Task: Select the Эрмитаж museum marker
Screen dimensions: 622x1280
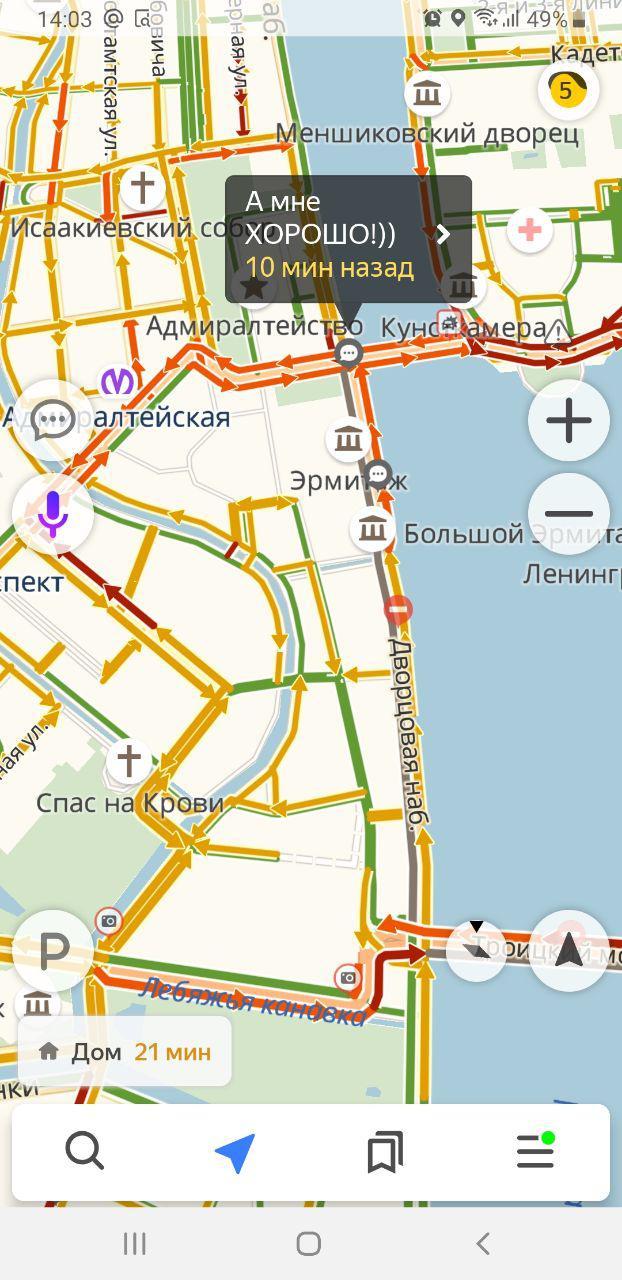Action: click(x=347, y=438)
